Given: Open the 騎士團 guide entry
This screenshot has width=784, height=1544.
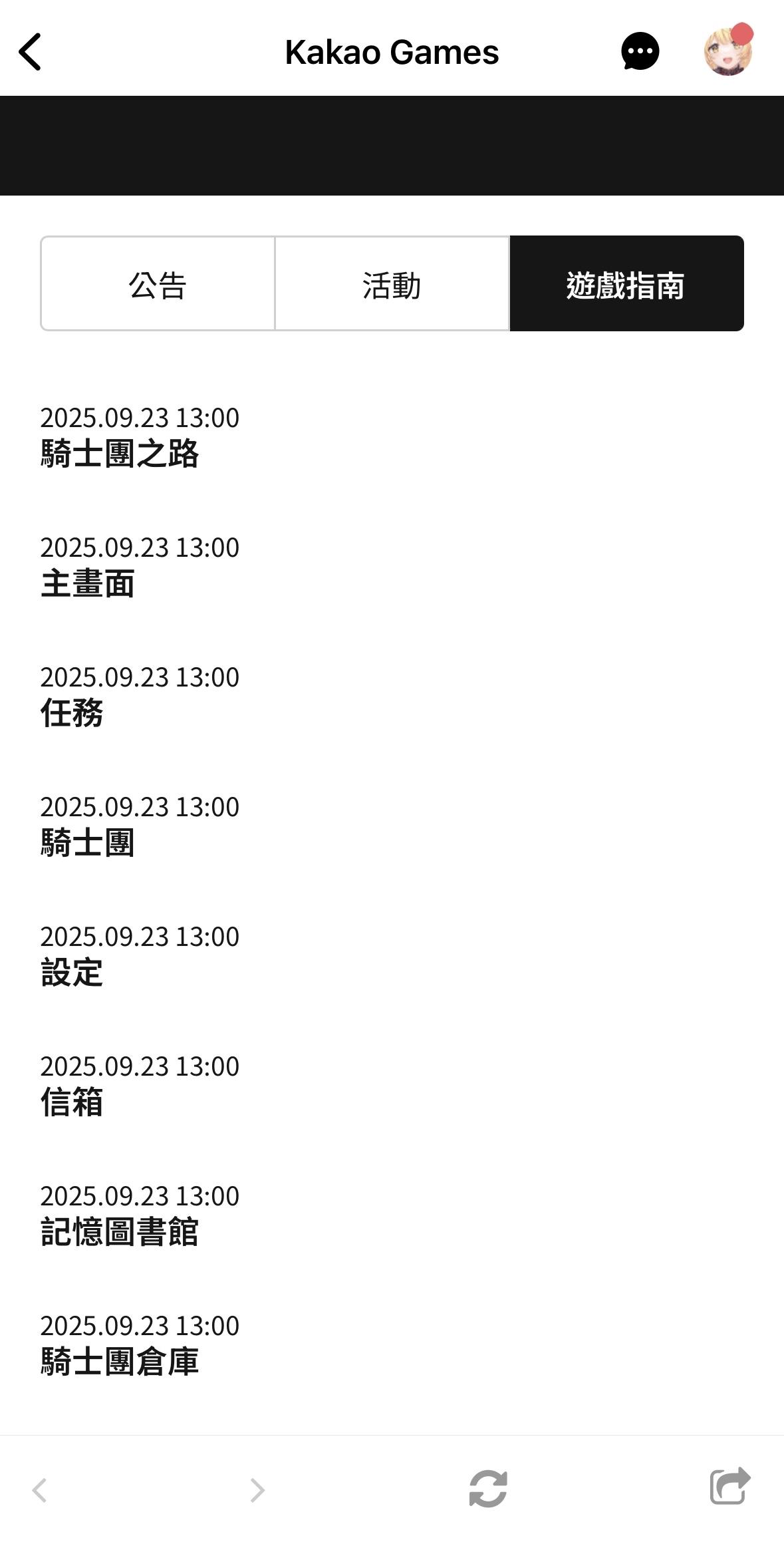Looking at the screenshot, I should pyautogui.click(x=392, y=826).
